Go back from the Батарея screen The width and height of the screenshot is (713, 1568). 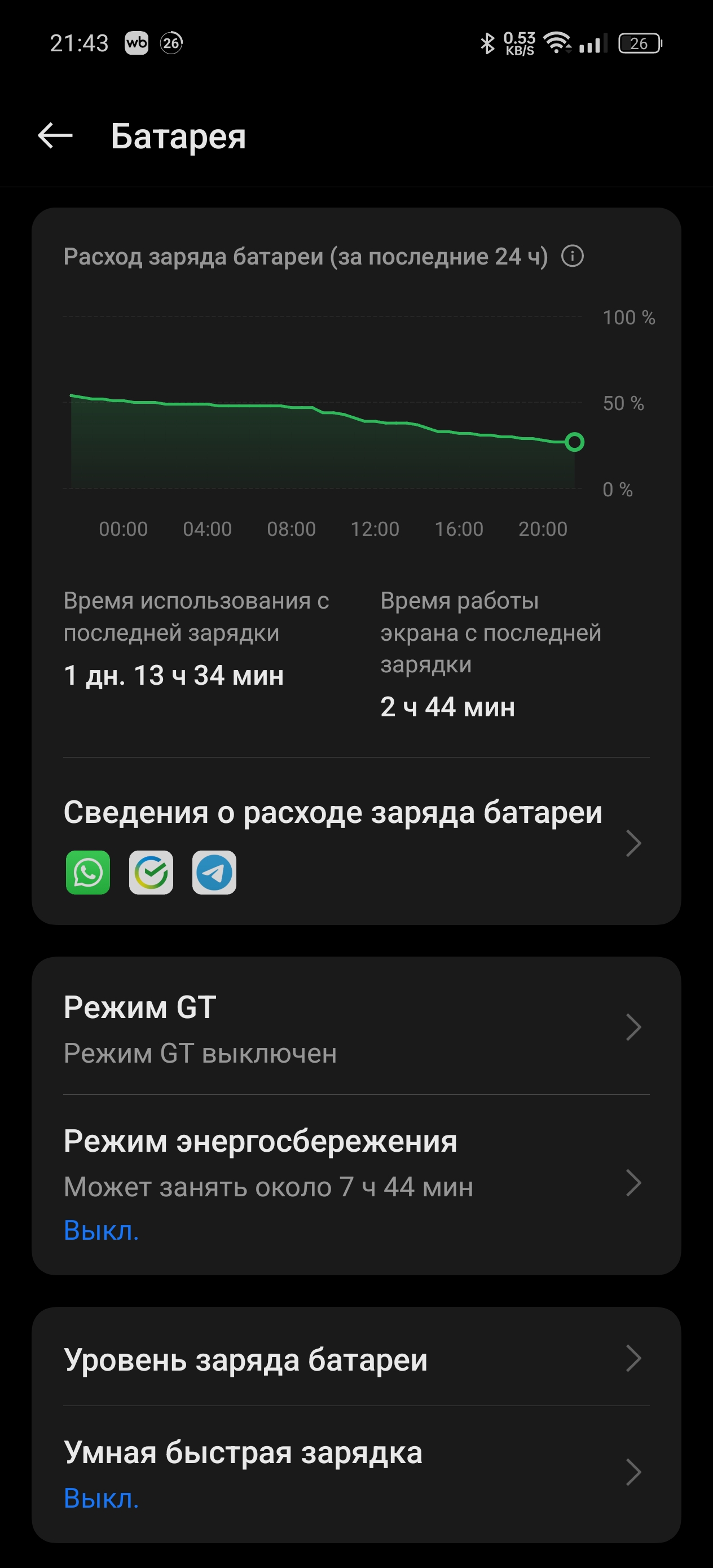[55, 136]
